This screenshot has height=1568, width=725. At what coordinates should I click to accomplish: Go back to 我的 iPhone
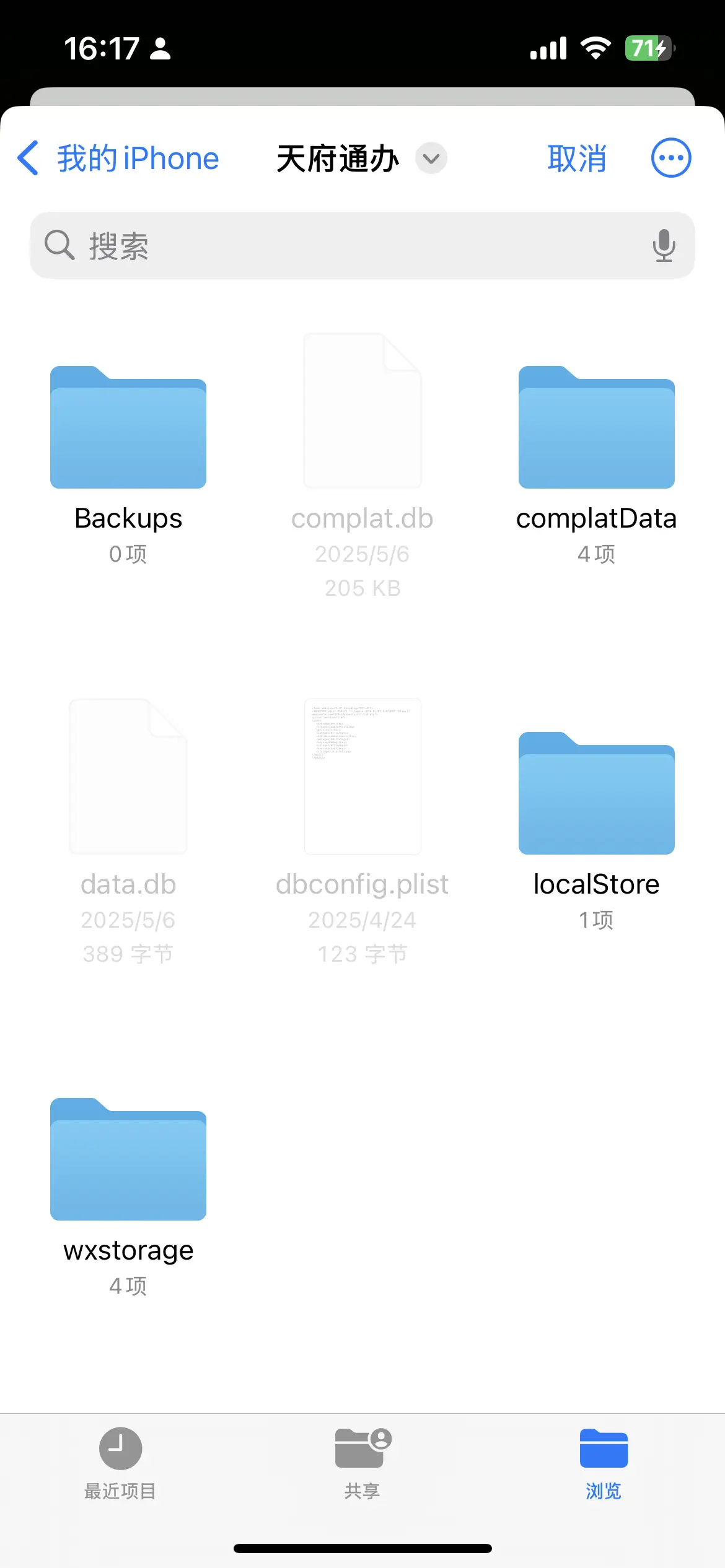point(118,159)
